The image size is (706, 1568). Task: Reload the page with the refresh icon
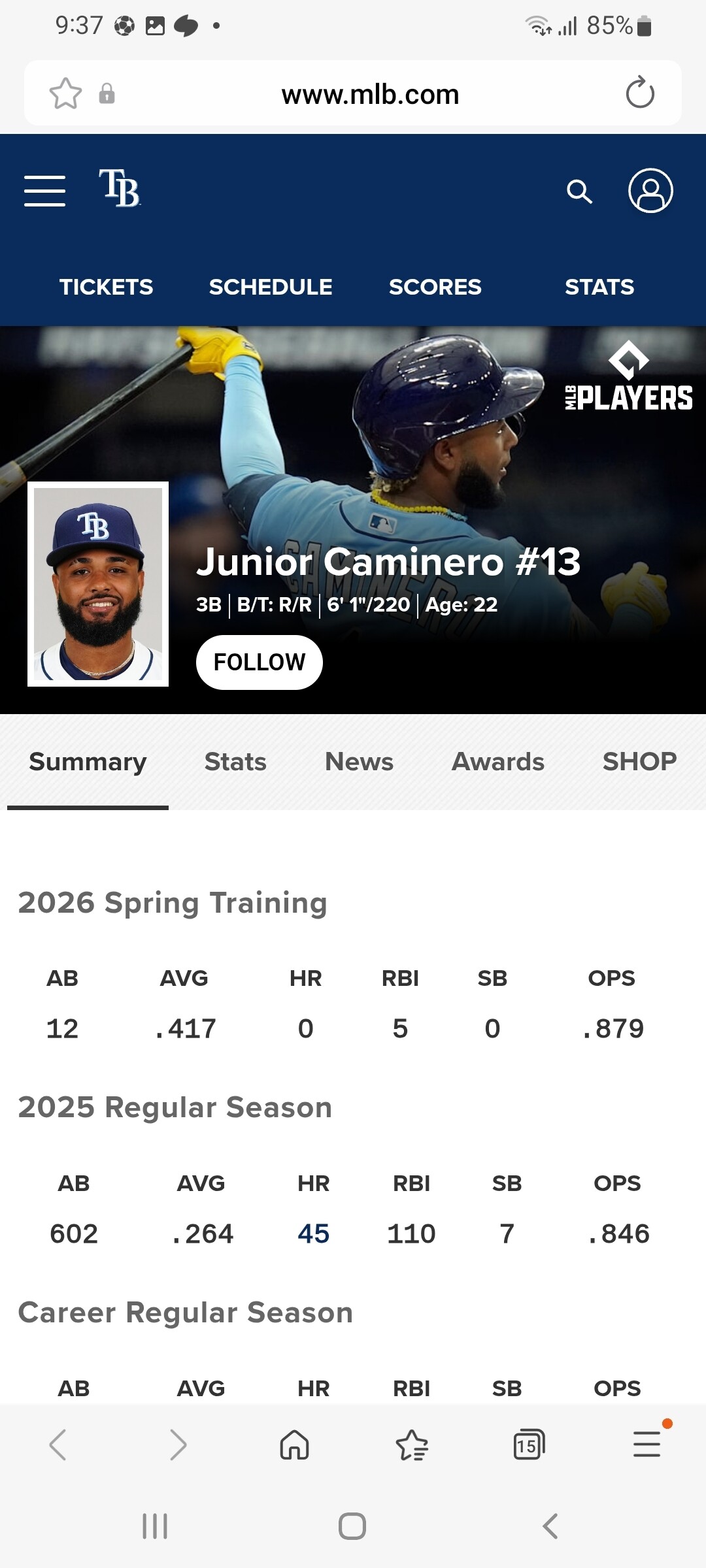pos(640,93)
